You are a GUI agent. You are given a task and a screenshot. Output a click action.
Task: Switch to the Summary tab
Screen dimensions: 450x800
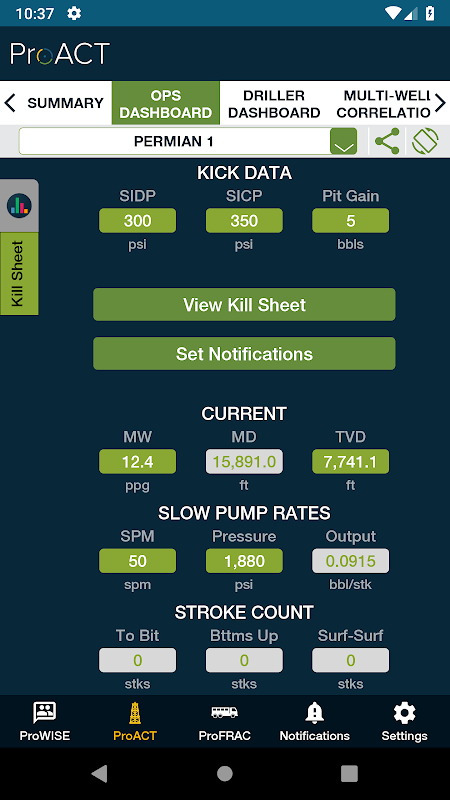click(x=65, y=103)
